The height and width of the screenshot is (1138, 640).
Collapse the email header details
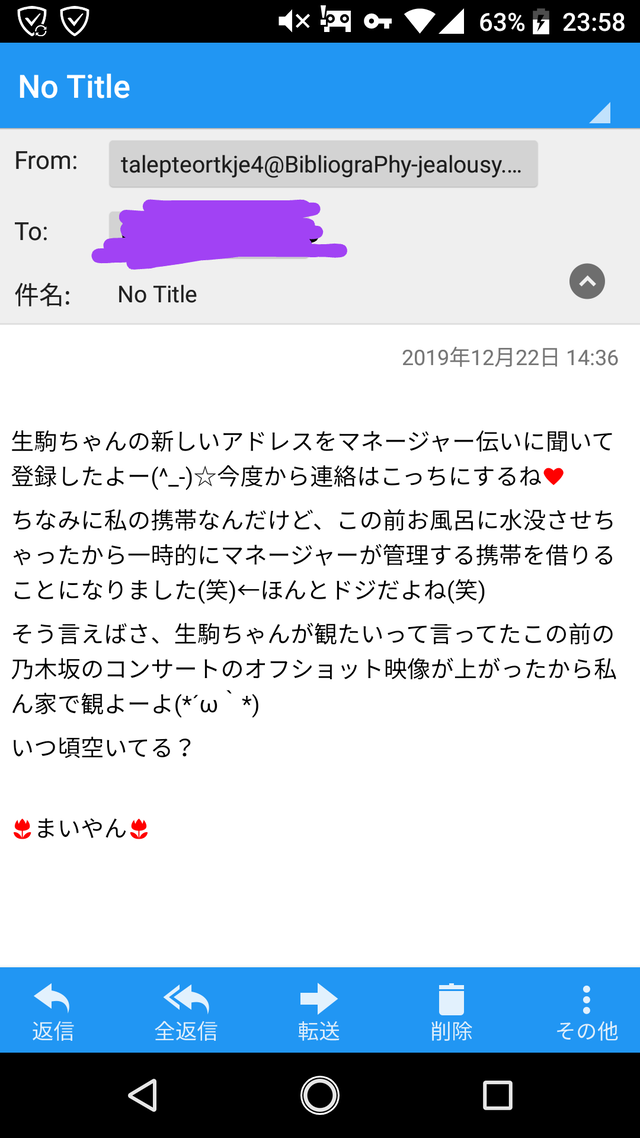pos(587,281)
